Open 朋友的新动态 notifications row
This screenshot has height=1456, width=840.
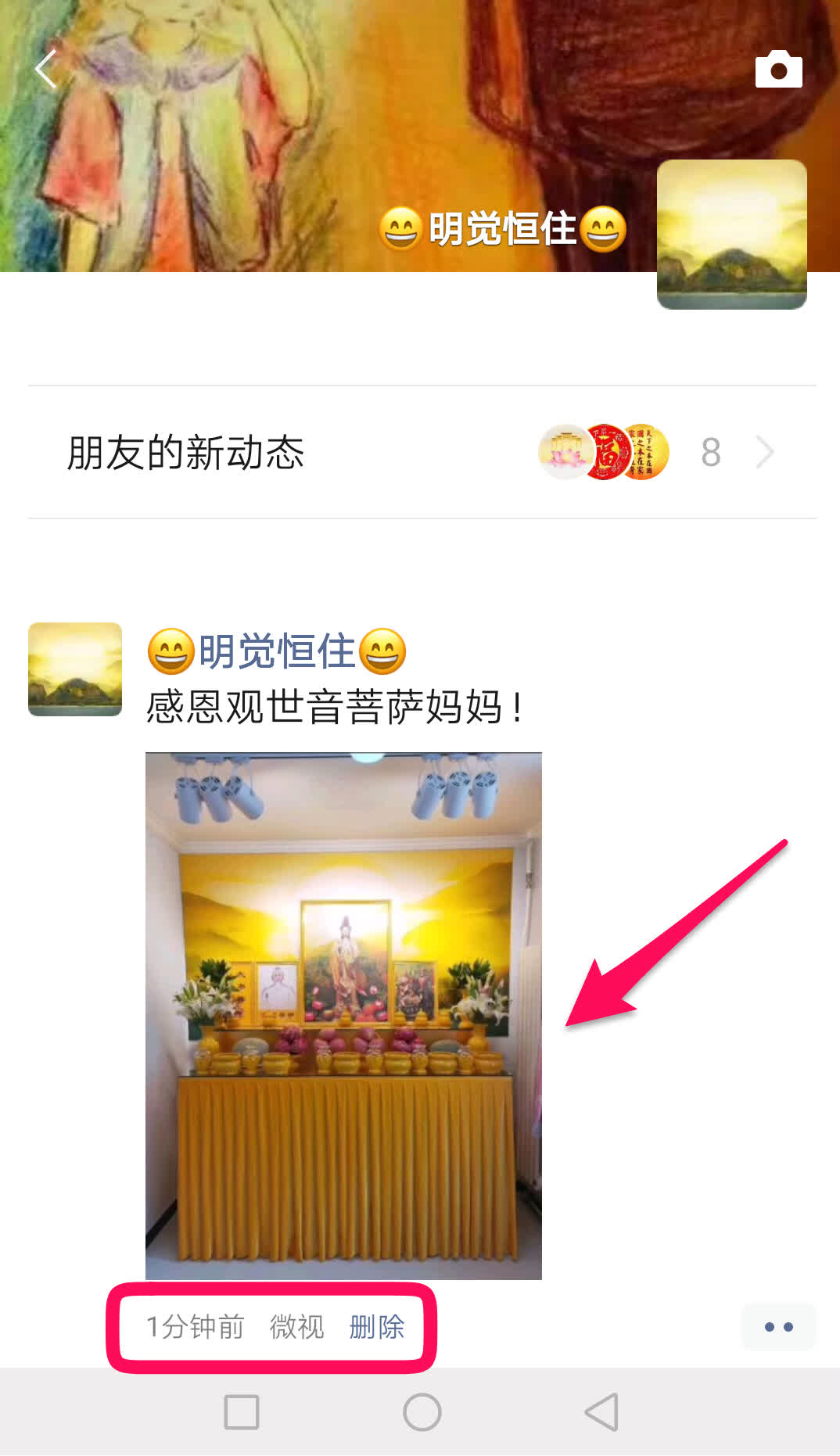pos(422,452)
